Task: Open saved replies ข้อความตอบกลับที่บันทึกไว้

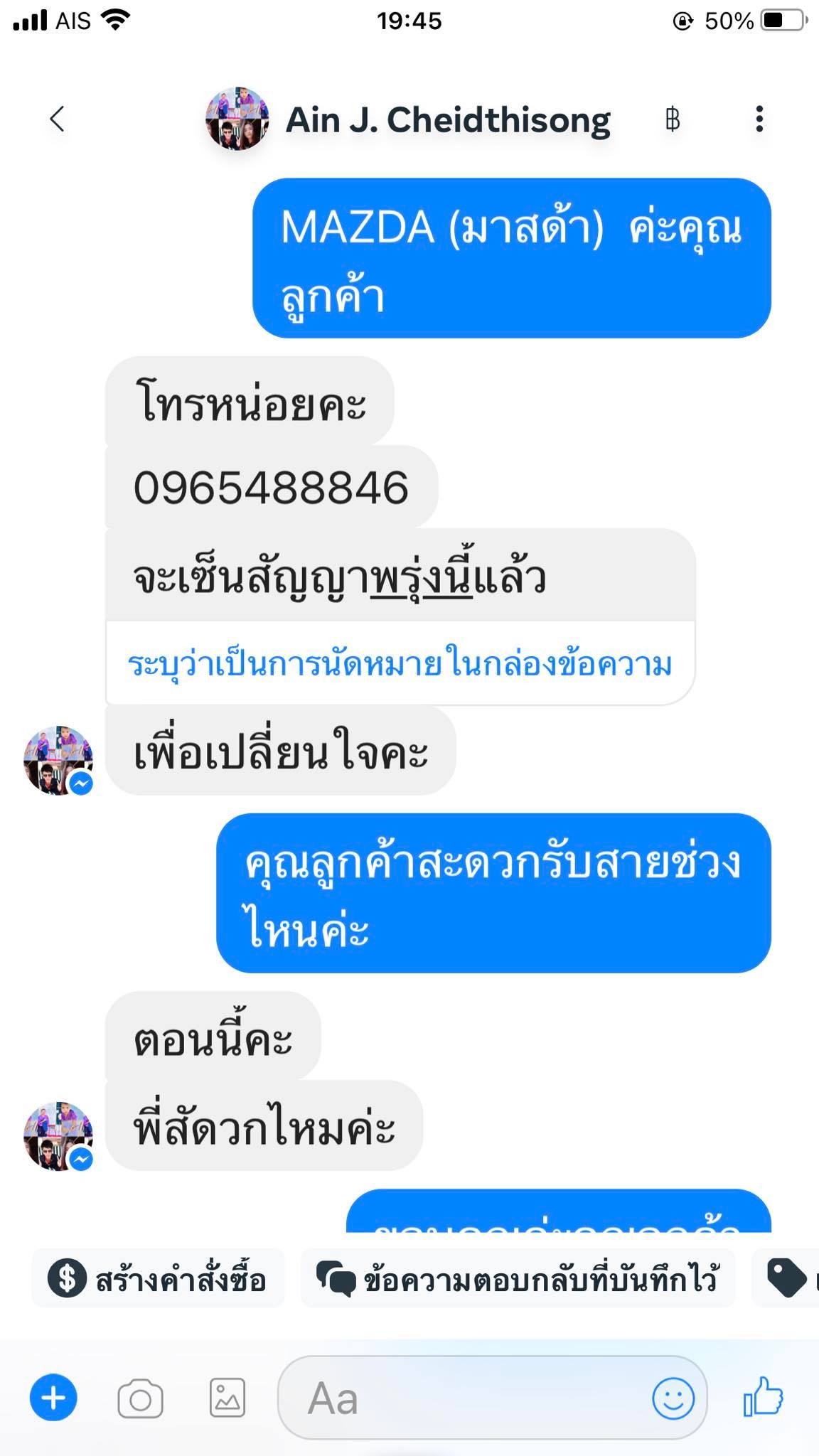Action: [518, 1278]
